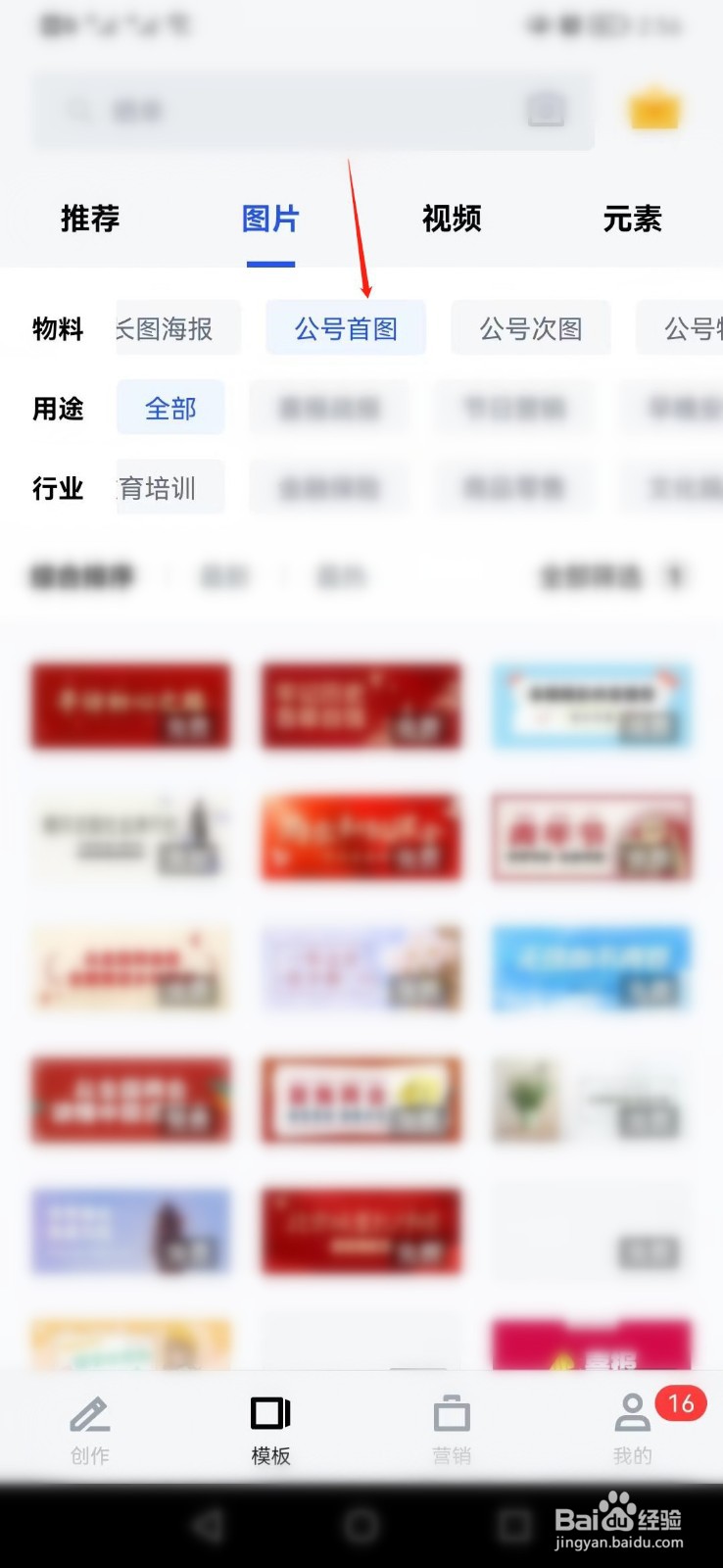Click the camera icon in the search bar
Image resolution: width=723 pixels, height=1568 pixels.
point(546,110)
